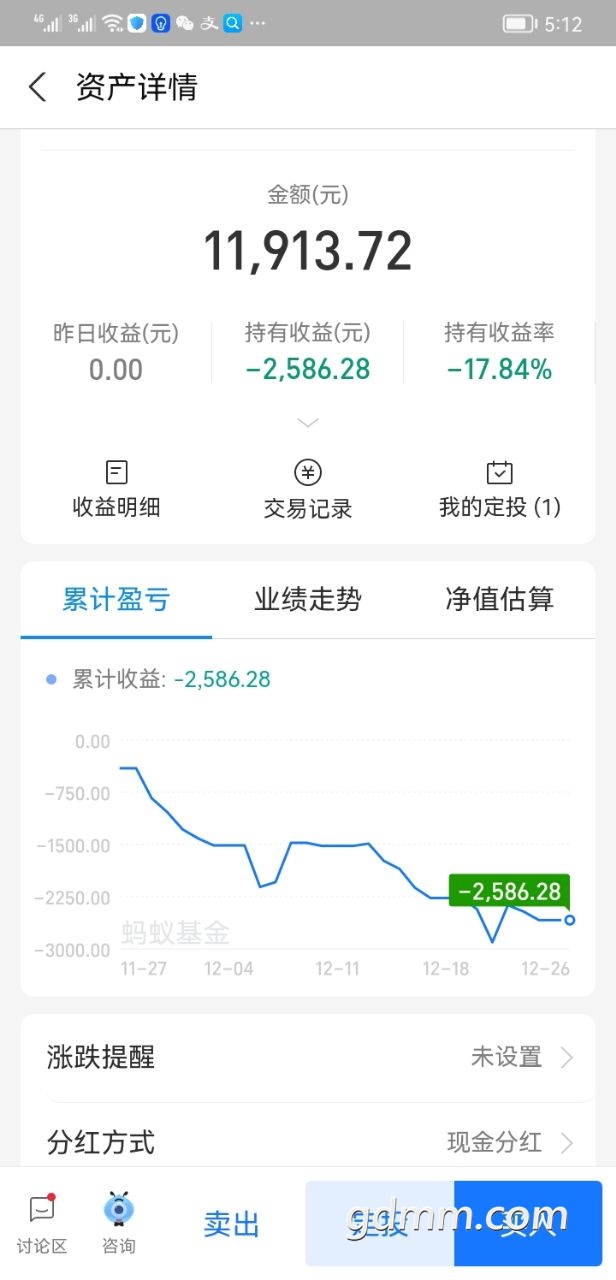This screenshot has height=1280, width=616.
Task: Open 咨询 customer service
Action: pos(119,1224)
